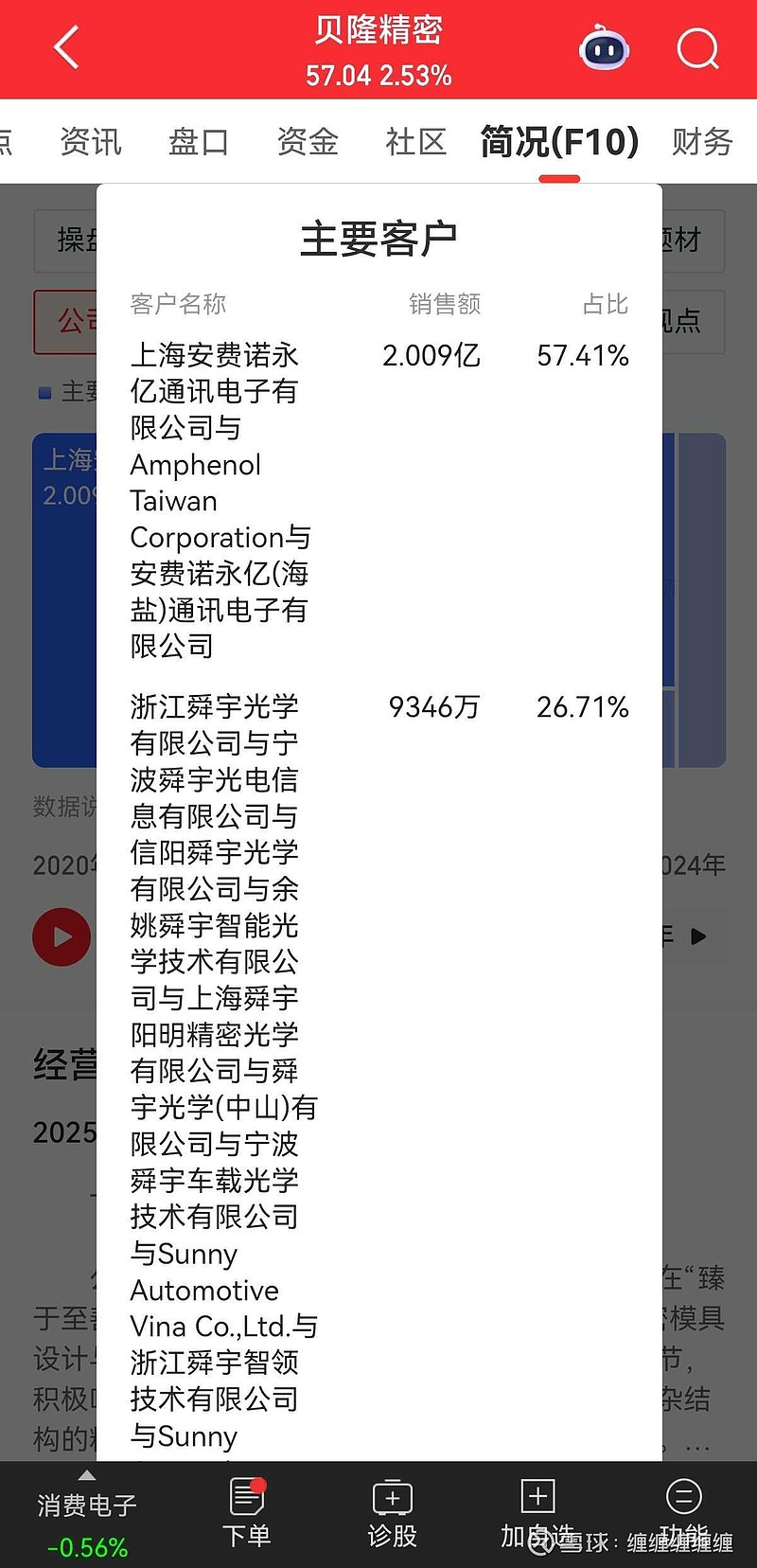Collapse the panel using the ▲ above 消费电子
The width and height of the screenshot is (757, 1568).
coord(86,1474)
